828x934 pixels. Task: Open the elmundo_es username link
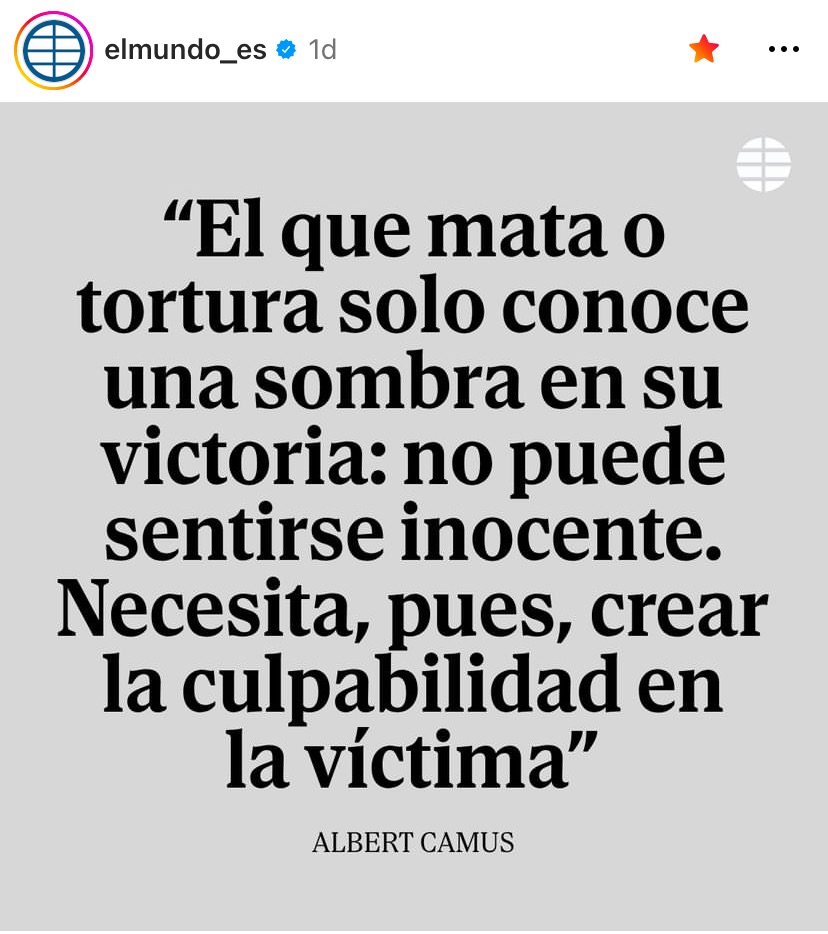pos(185,50)
